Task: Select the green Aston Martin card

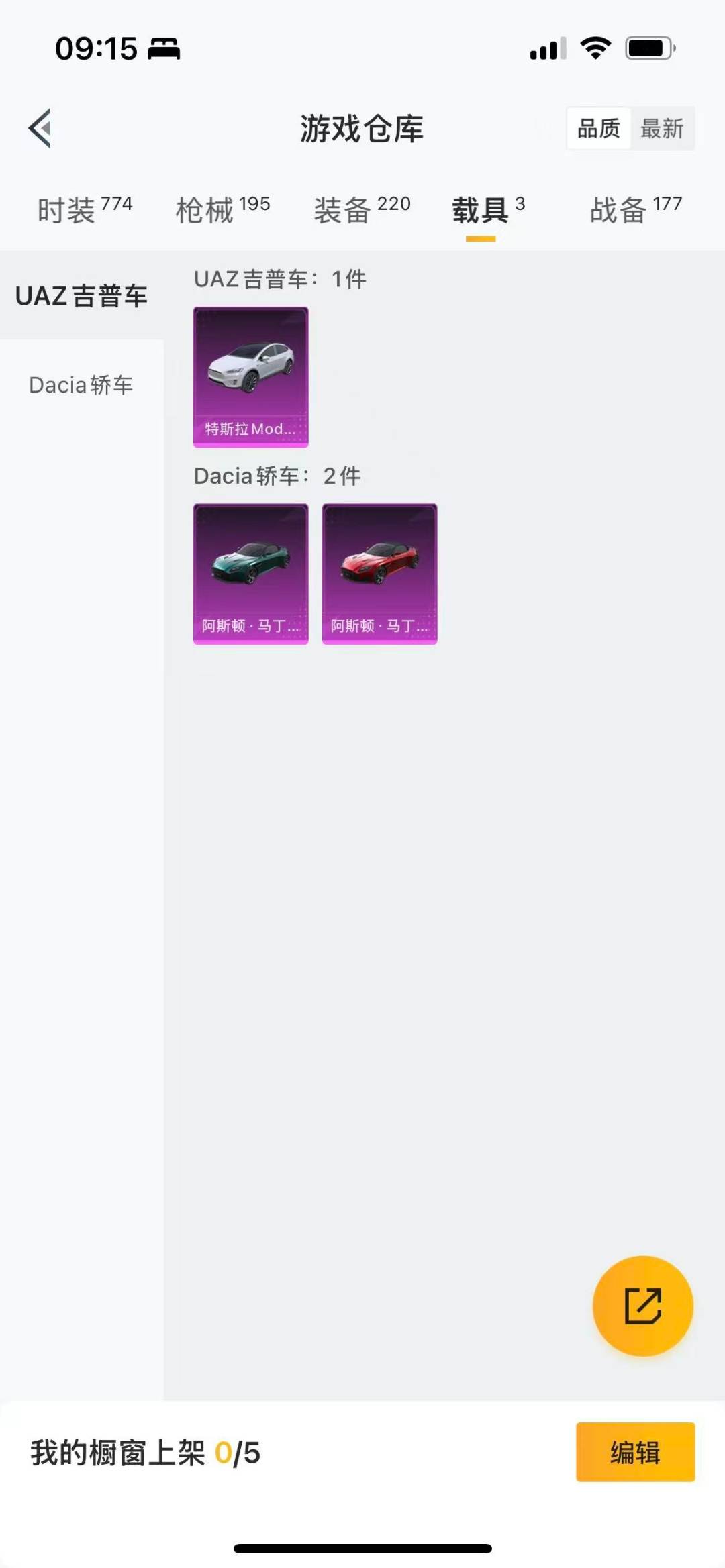Action: [x=250, y=574]
